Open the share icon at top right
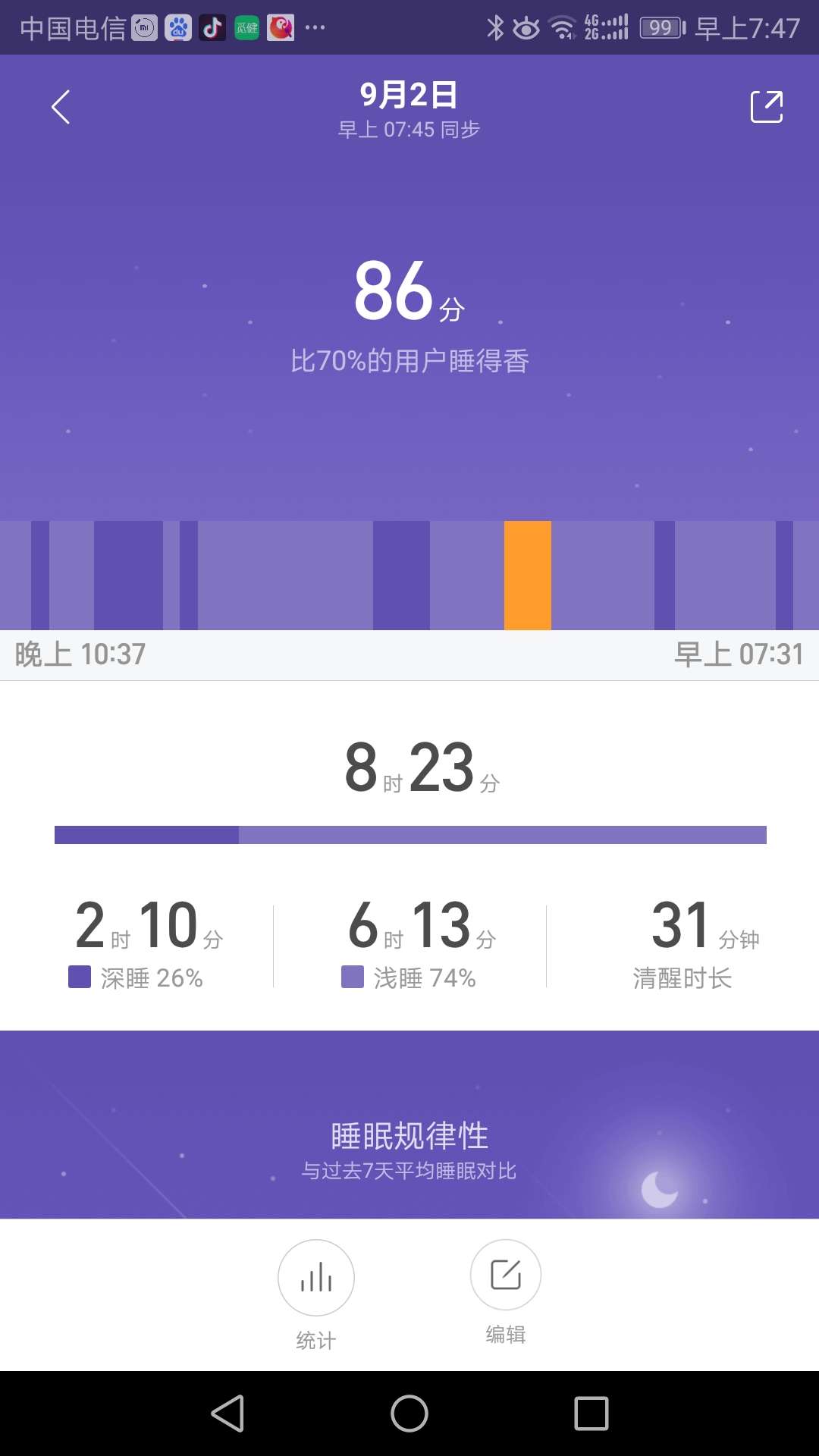The height and width of the screenshot is (1456, 819). [x=767, y=106]
